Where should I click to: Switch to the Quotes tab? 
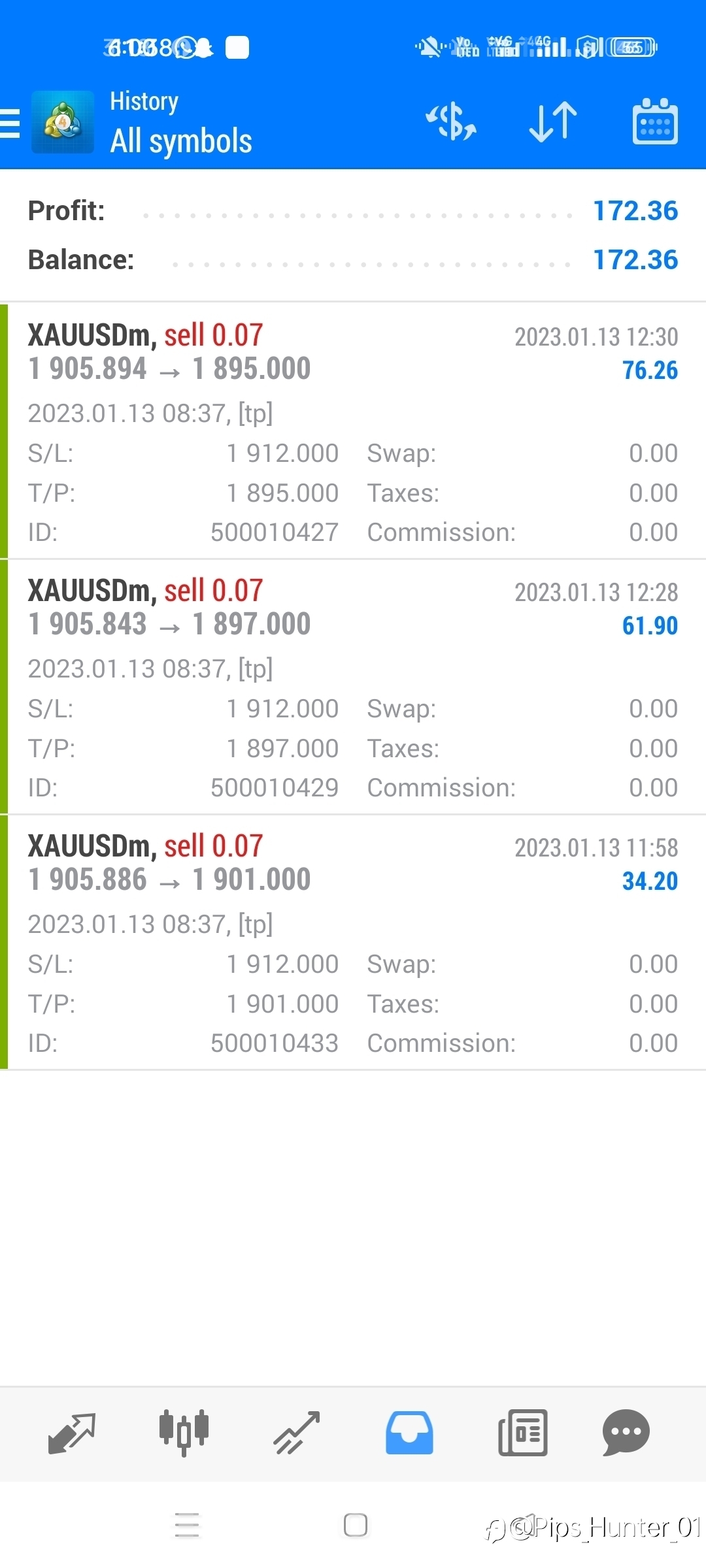tap(72, 1433)
